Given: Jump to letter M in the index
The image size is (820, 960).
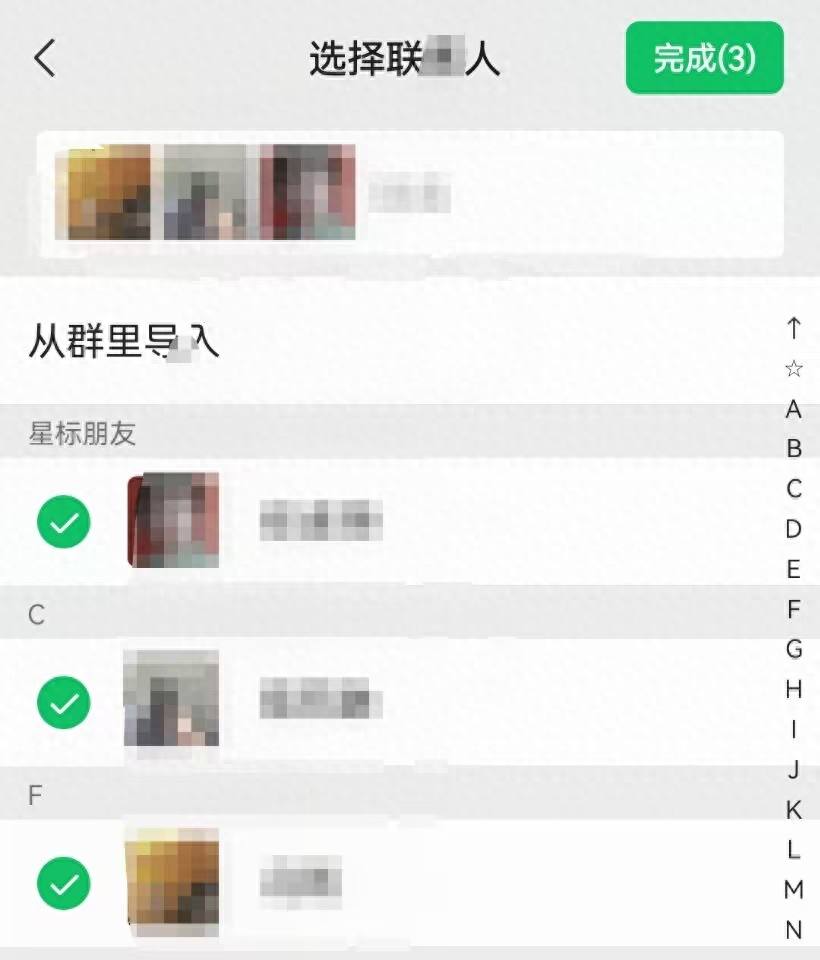Looking at the screenshot, I should click(793, 889).
